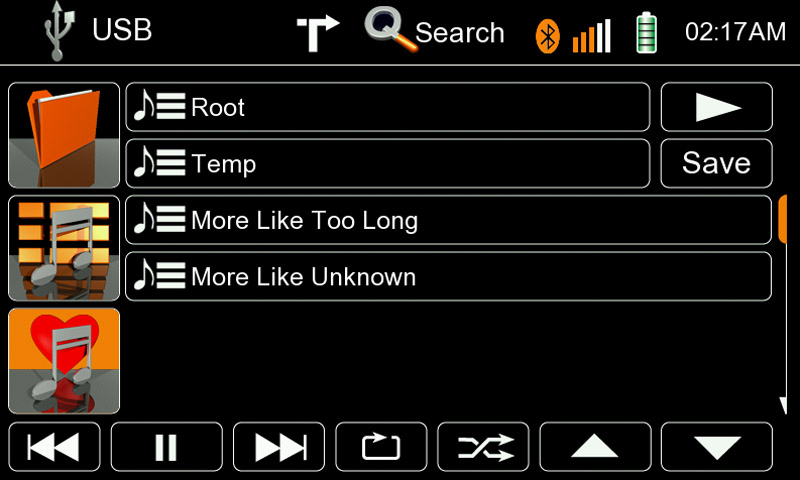Open the favorites heart category
Screen dimensions: 800x480
click(x=64, y=361)
